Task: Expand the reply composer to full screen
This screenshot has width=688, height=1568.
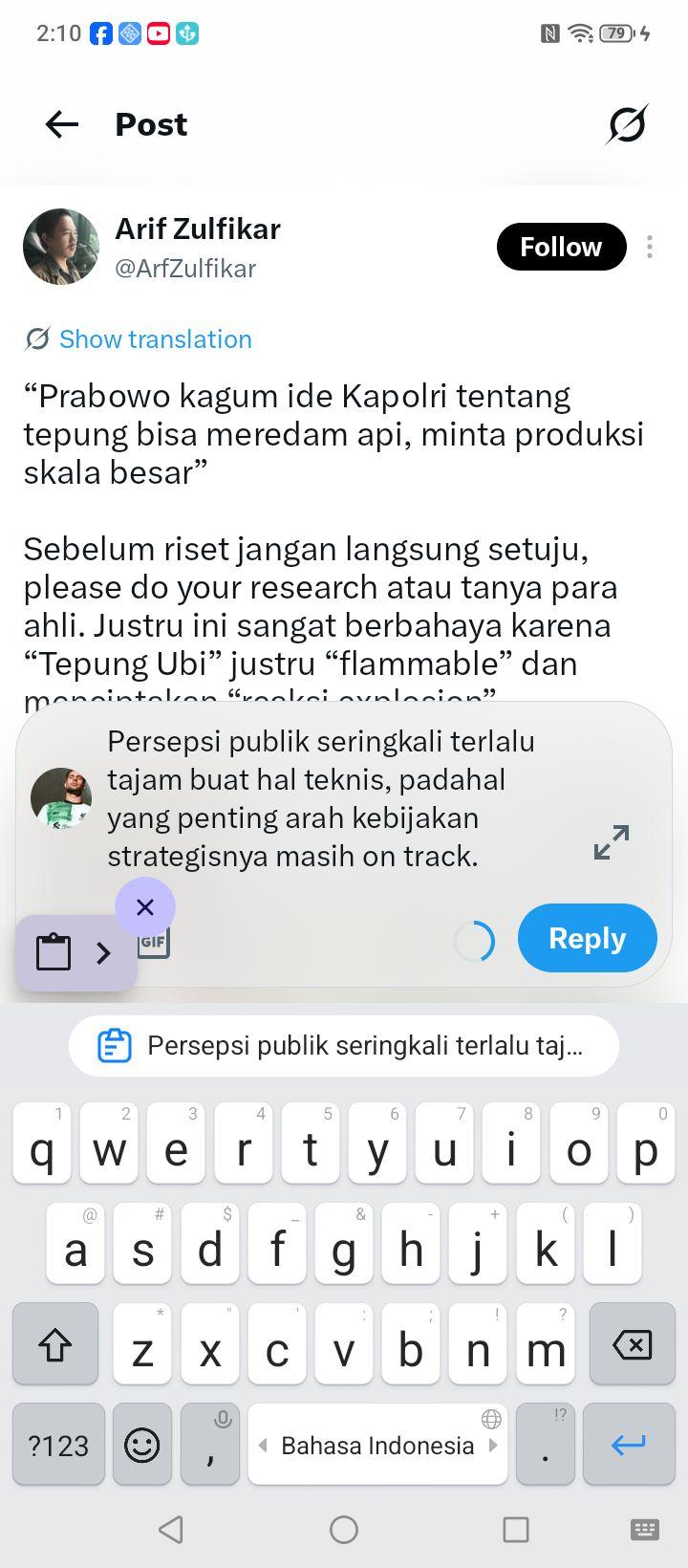Action: 612,841
